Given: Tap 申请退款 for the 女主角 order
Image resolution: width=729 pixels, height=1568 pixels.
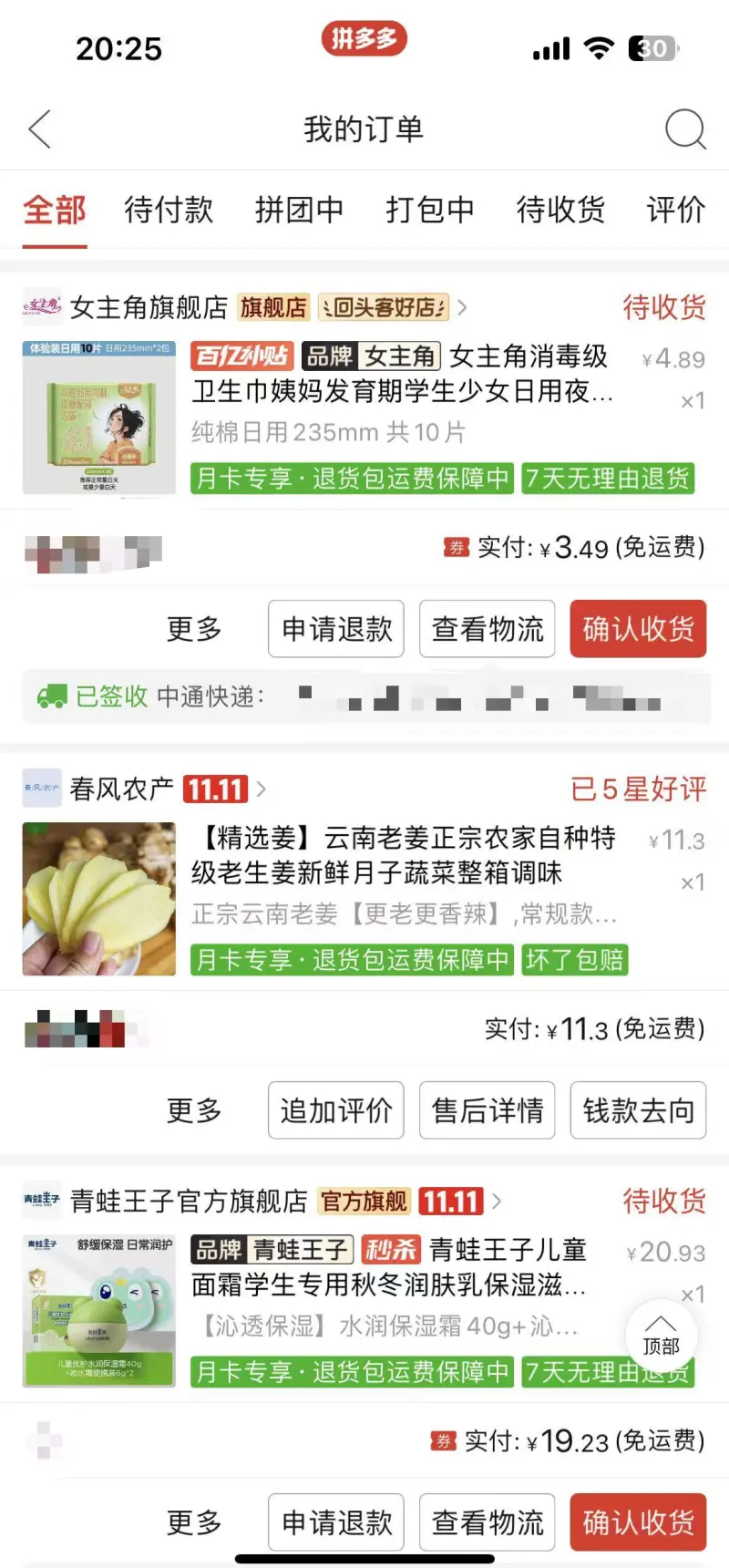Looking at the screenshot, I should click(x=336, y=629).
